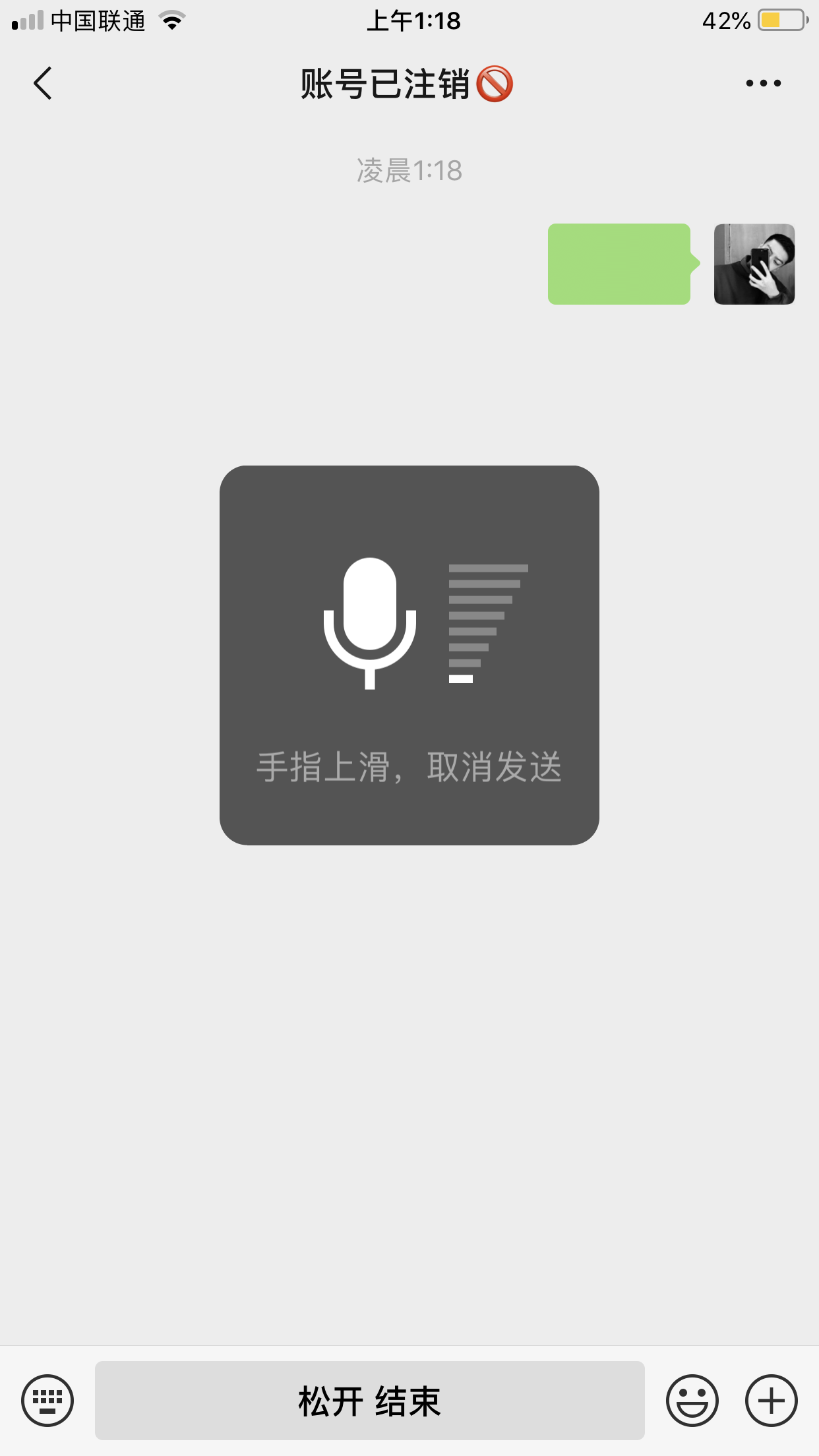
Task: Open the sender's profile photo
Action: pos(754,264)
